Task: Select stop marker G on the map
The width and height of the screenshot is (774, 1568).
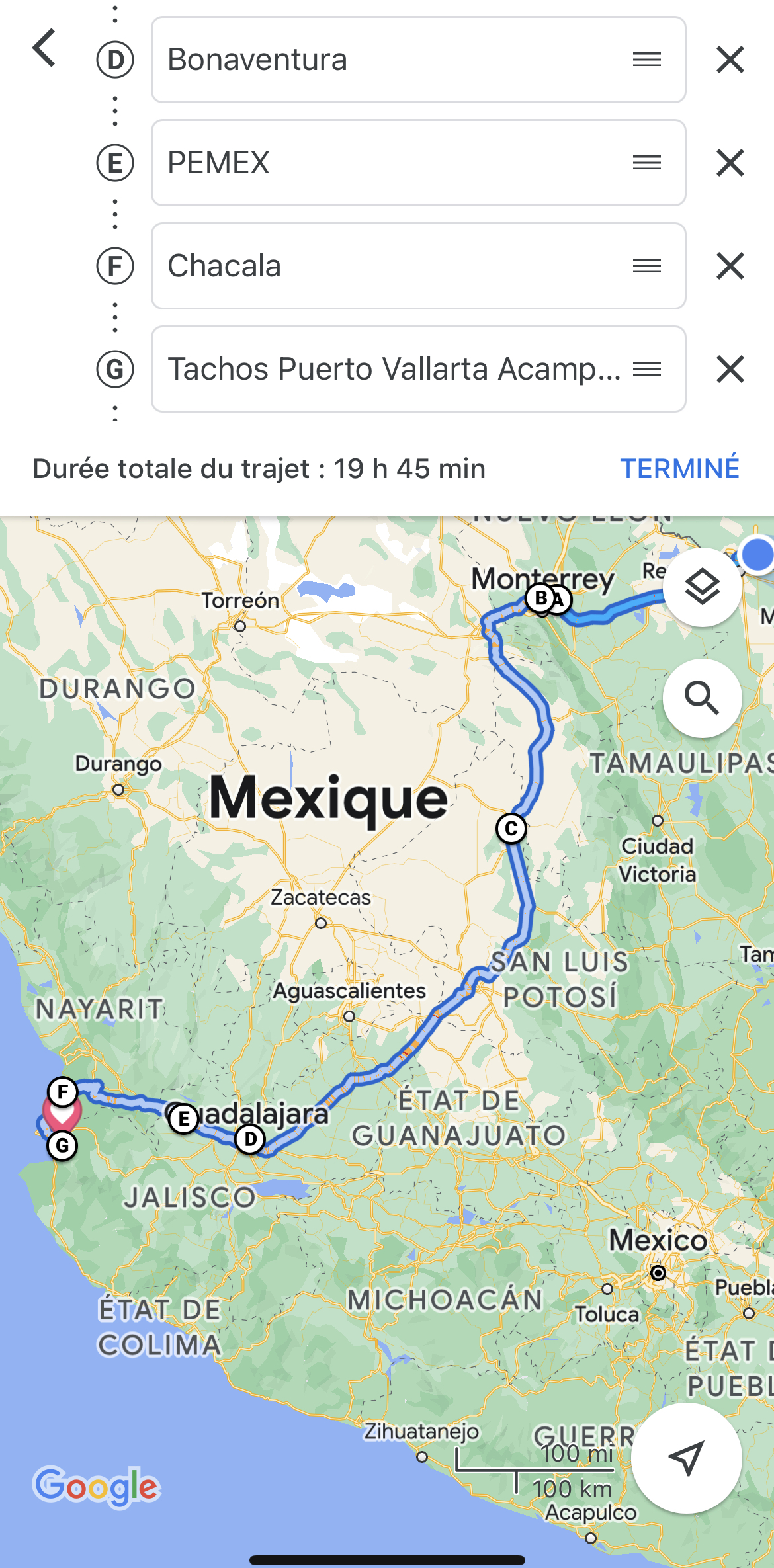Action: click(x=62, y=1145)
